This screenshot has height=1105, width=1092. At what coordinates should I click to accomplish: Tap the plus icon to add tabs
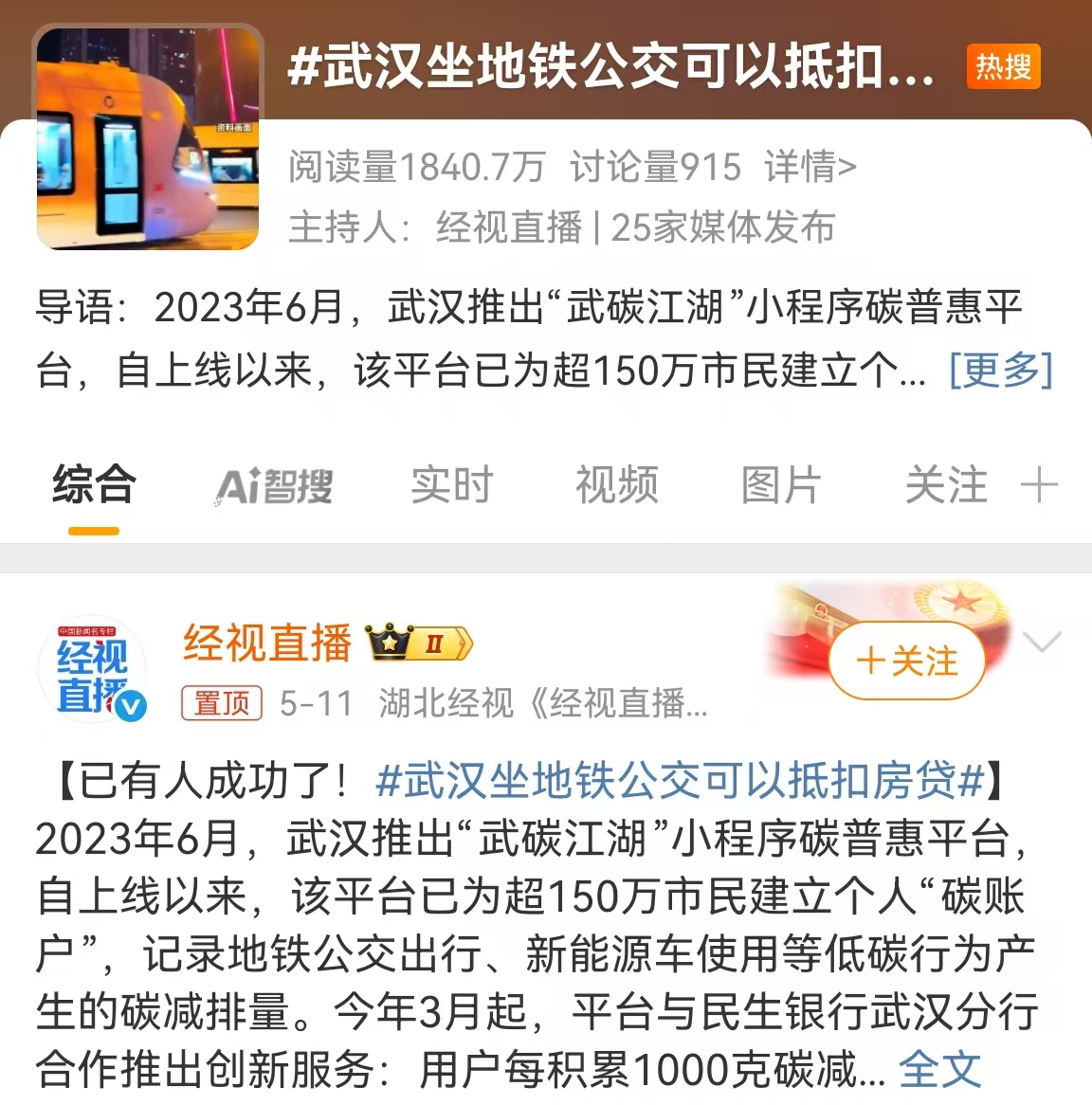point(1039,485)
